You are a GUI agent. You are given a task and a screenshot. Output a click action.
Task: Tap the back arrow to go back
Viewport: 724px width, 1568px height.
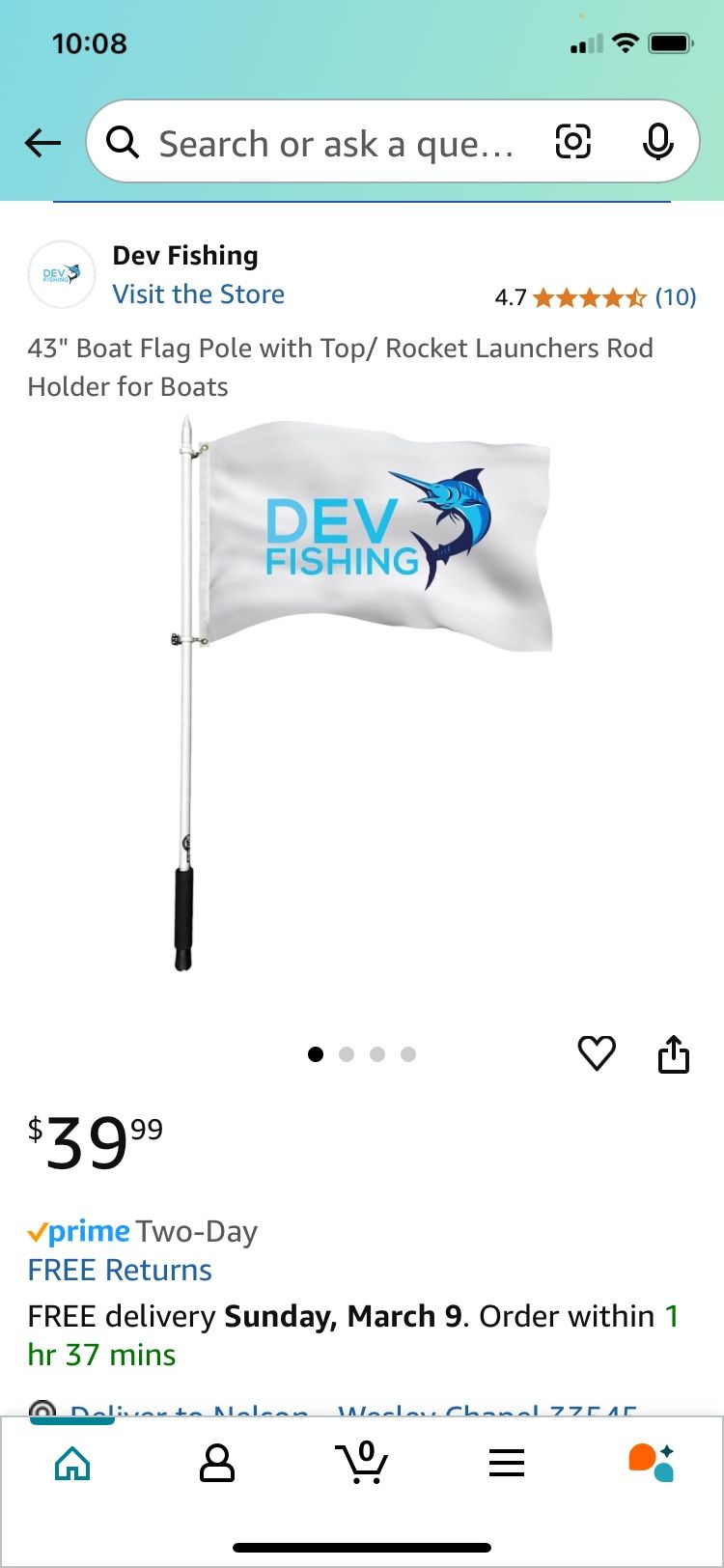pos(42,142)
